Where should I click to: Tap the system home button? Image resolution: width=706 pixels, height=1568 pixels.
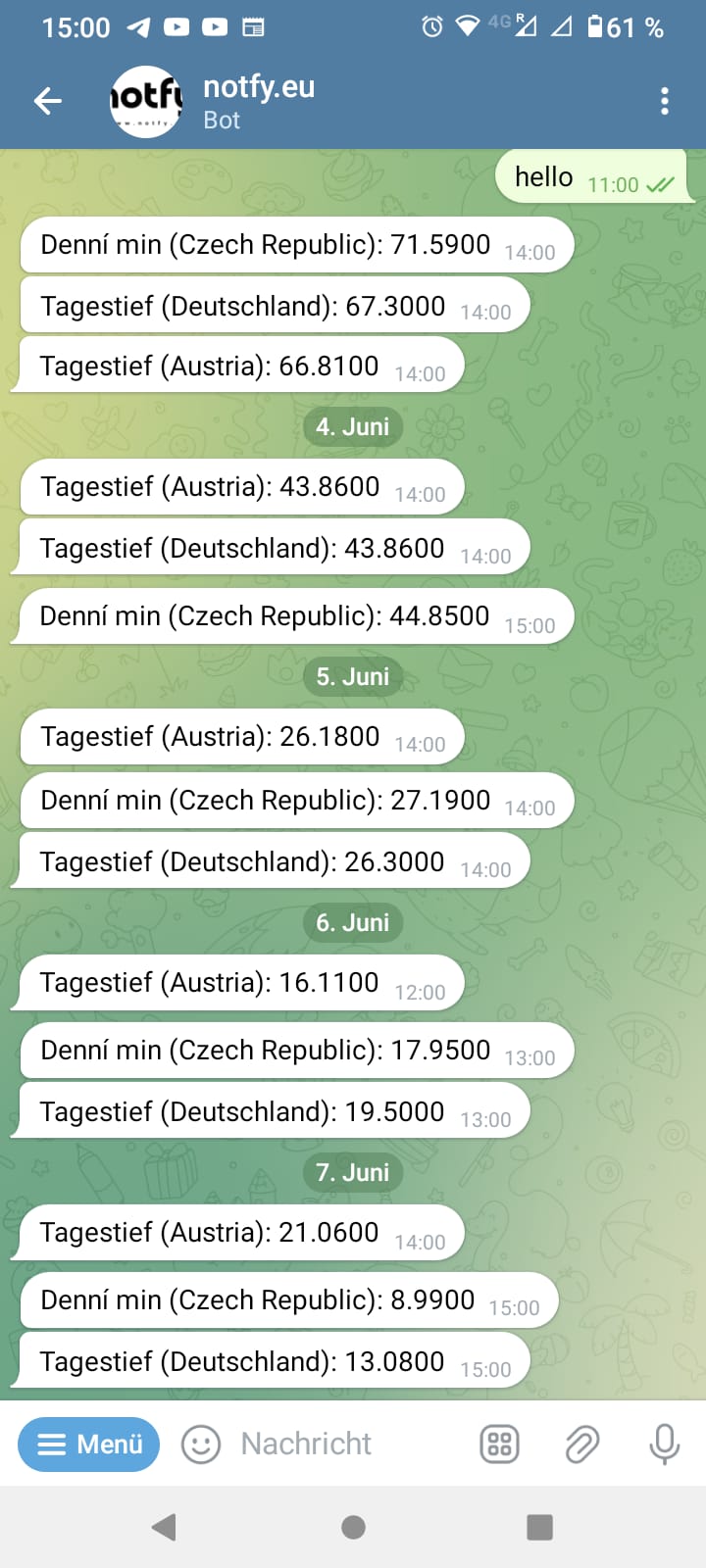click(x=353, y=1527)
